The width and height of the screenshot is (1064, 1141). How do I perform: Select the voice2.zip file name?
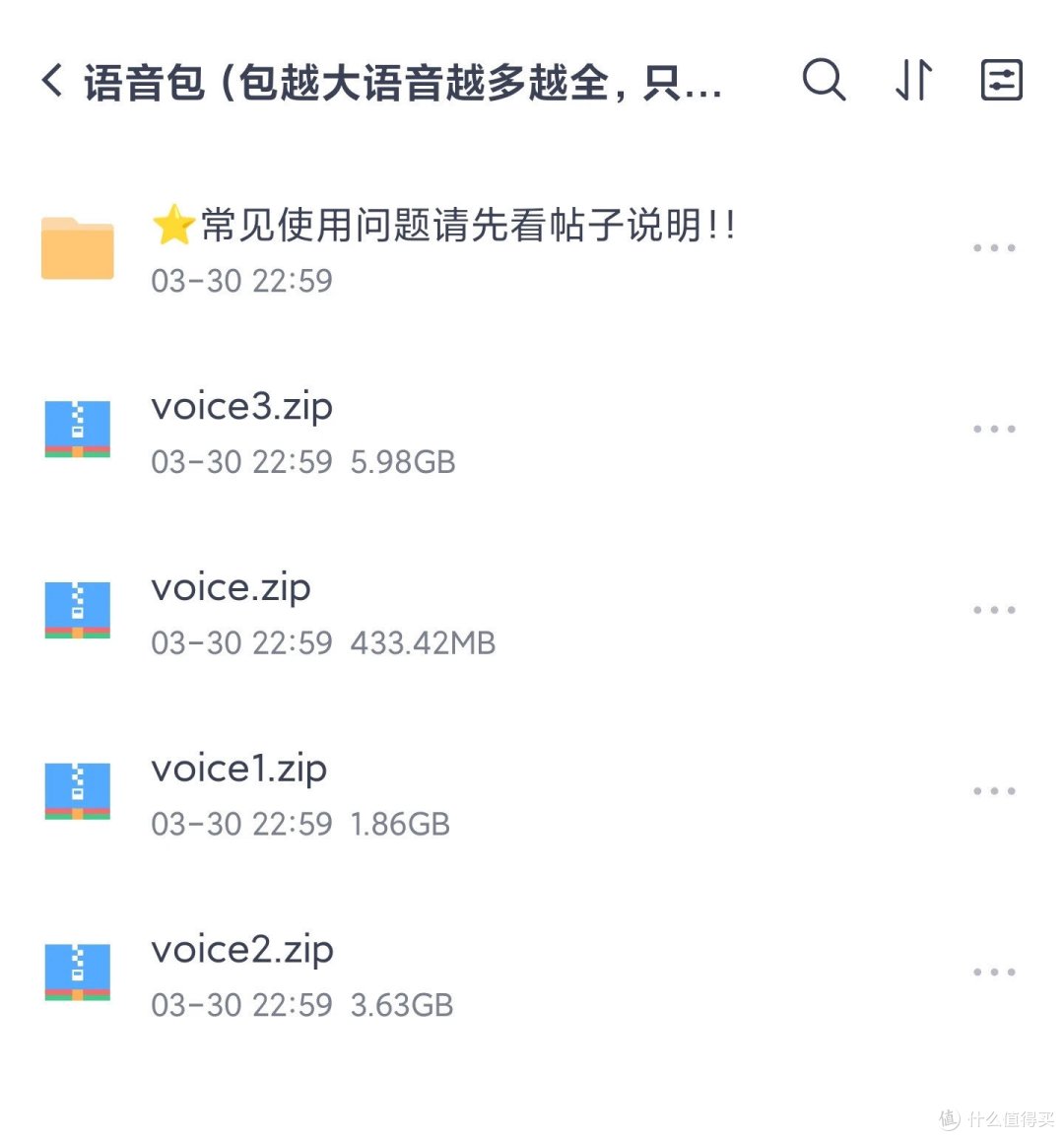click(x=241, y=950)
